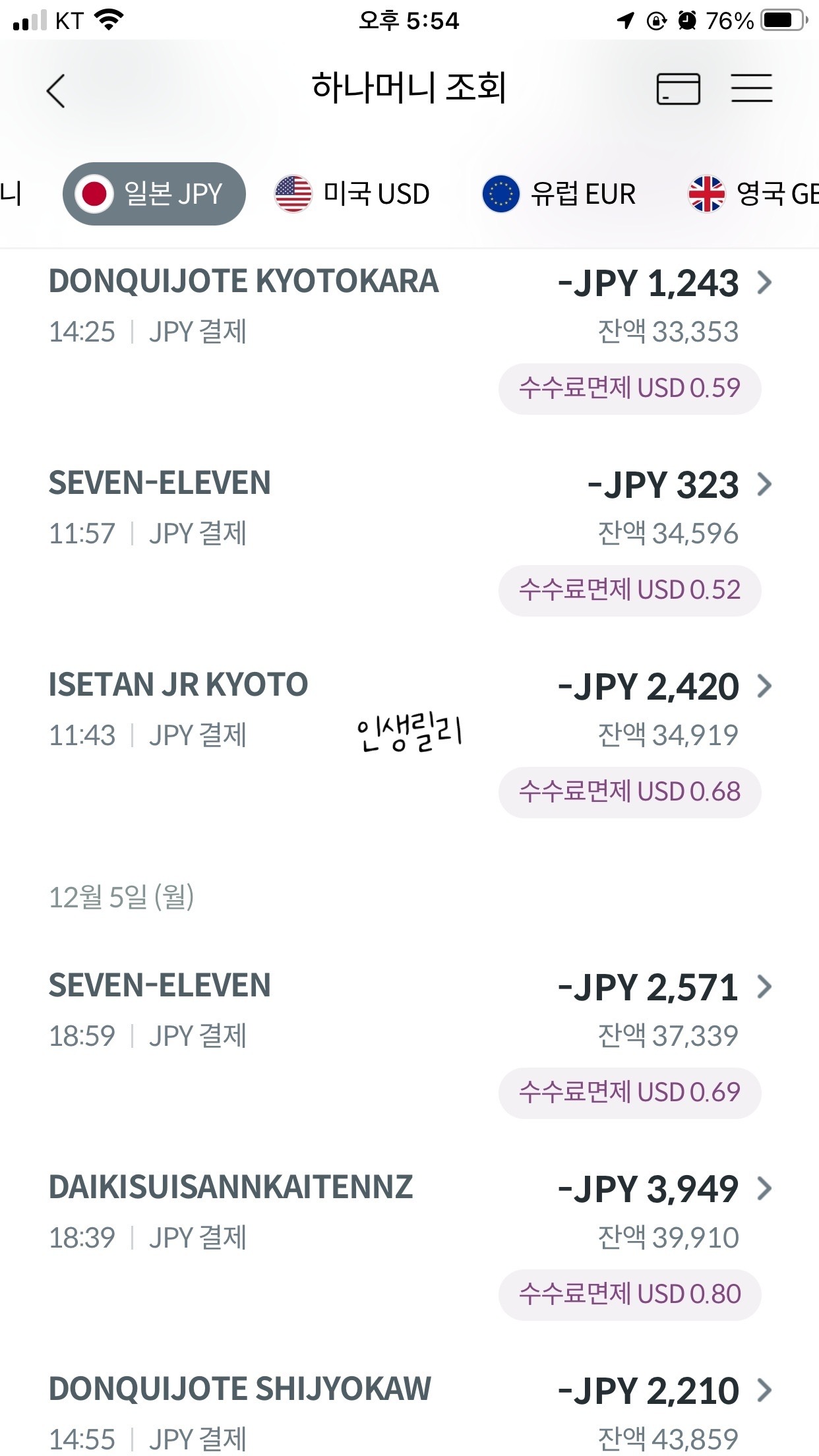Screen dimensions: 819x1456
Task: View the DAIKISUISANNKAITENNZ transaction details
Action: [x=409, y=1244]
